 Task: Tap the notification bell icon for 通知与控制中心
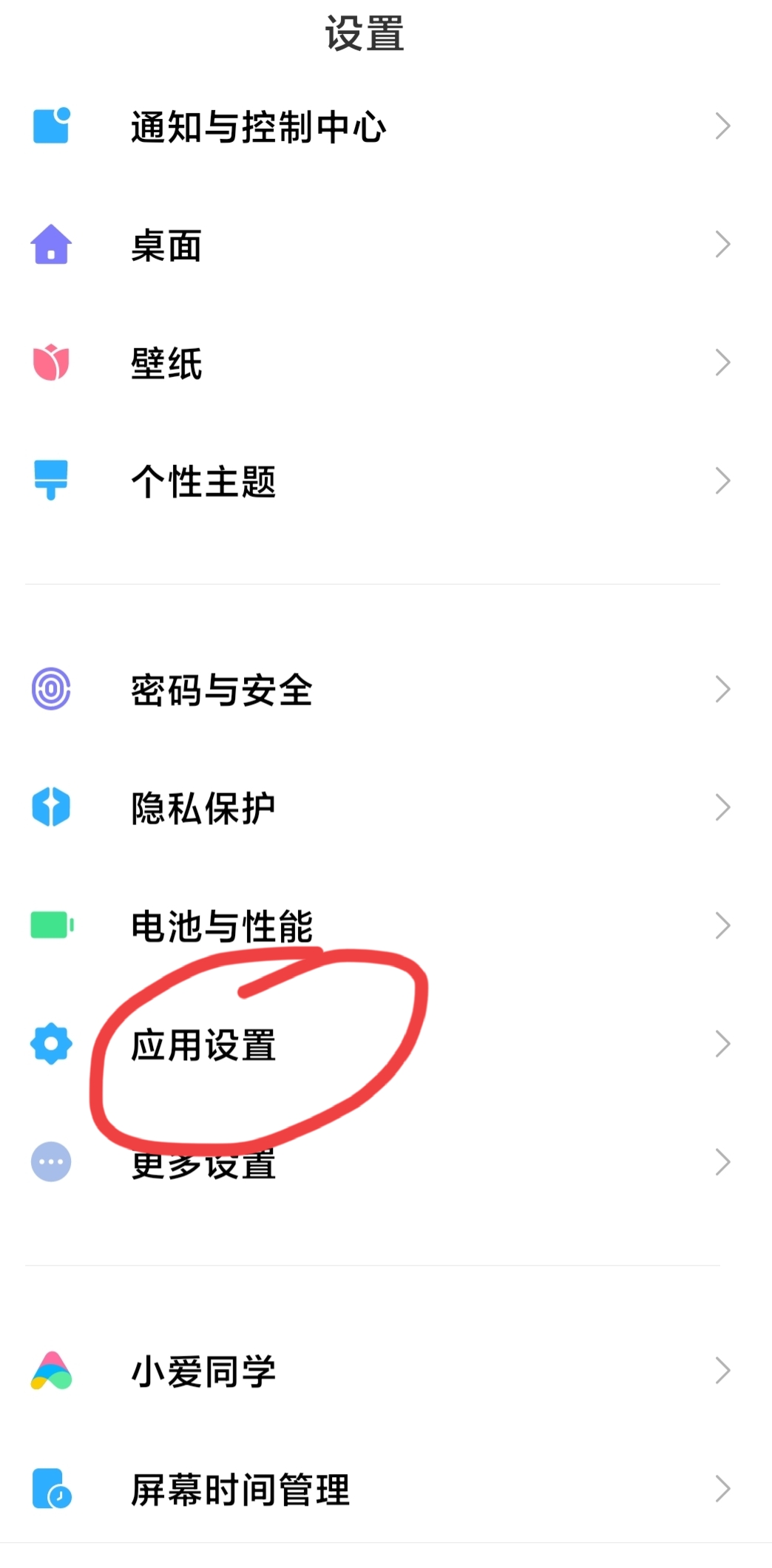[50, 126]
